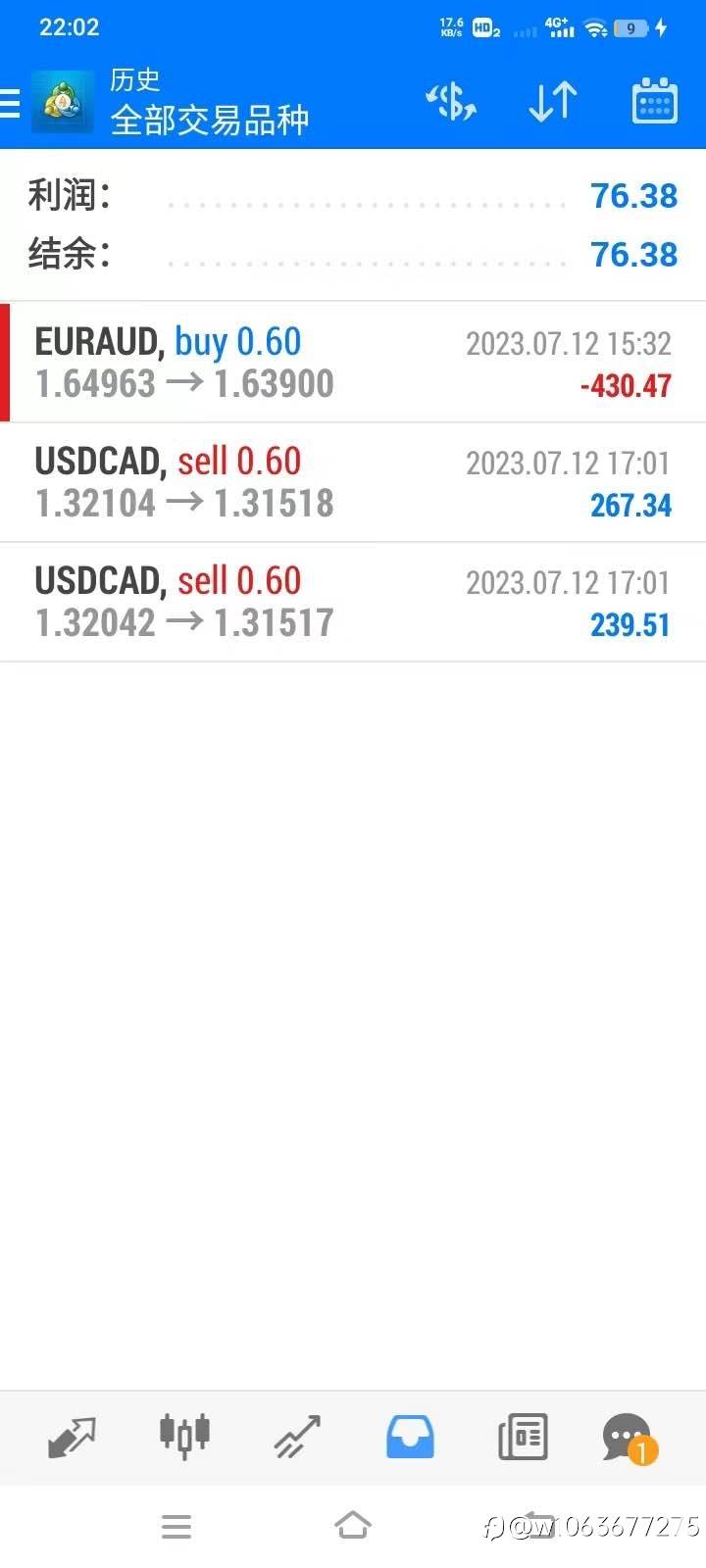Switch to the quotes tab
Viewport: 706px width, 1568px height.
pyautogui.click(x=72, y=1438)
